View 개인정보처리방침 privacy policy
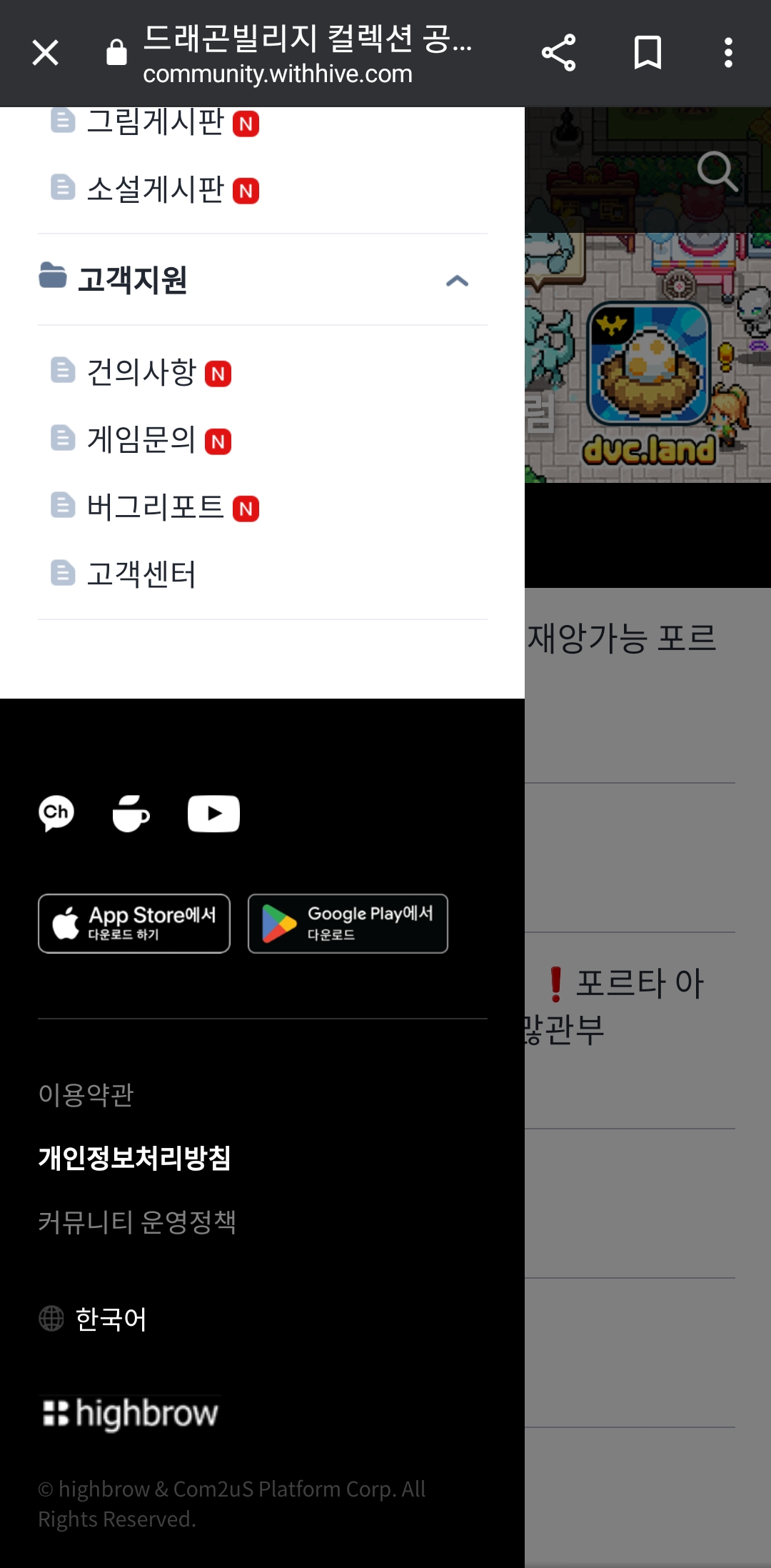 tap(134, 1158)
